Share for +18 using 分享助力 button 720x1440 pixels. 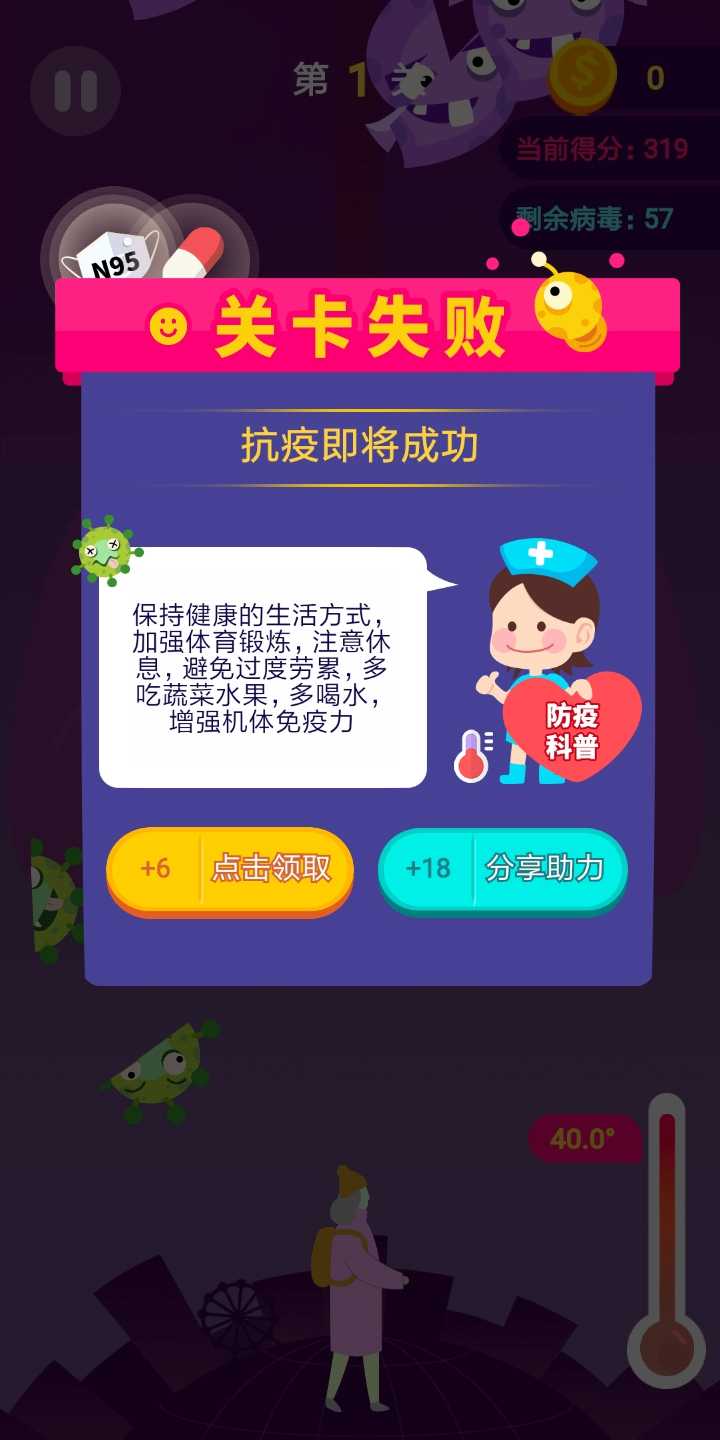[503, 870]
